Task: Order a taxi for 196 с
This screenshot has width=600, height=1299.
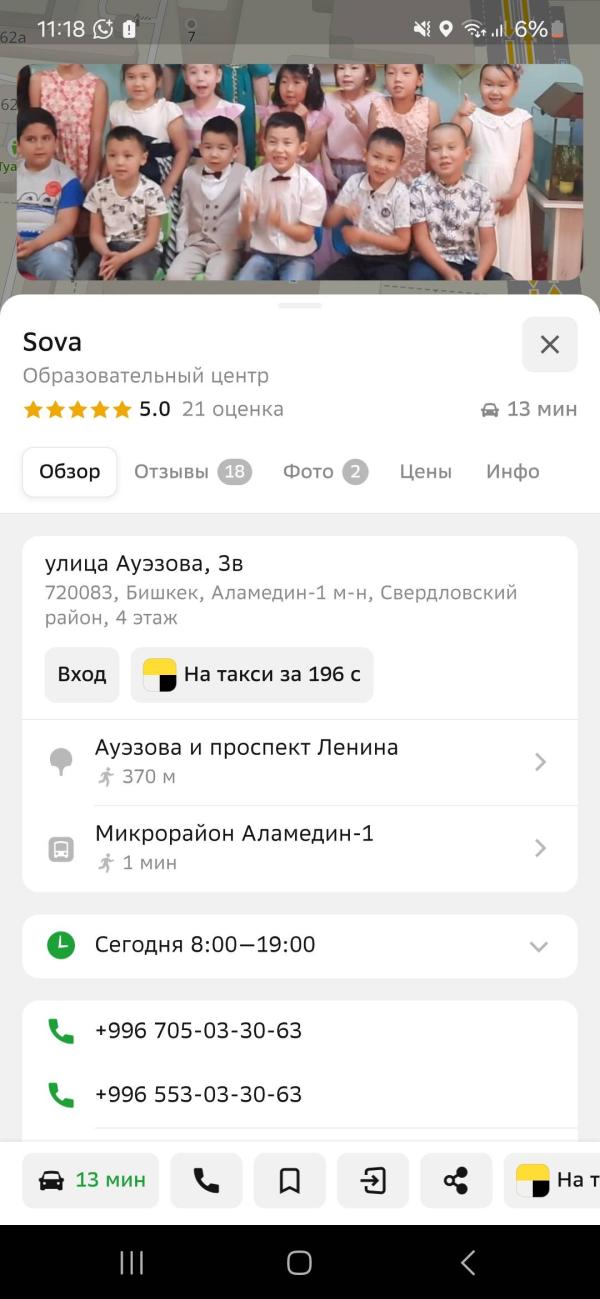Action: click(252, 675)
